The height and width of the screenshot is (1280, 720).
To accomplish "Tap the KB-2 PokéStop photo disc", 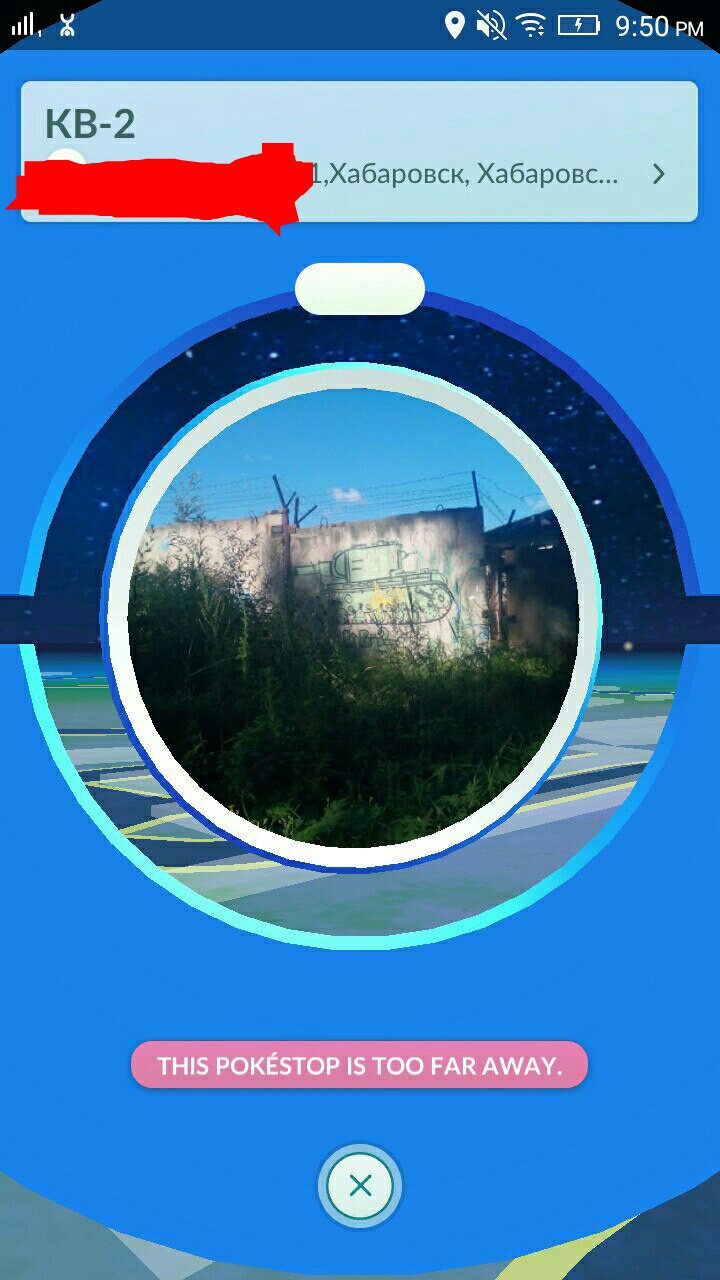I will [x=353, y=618].
